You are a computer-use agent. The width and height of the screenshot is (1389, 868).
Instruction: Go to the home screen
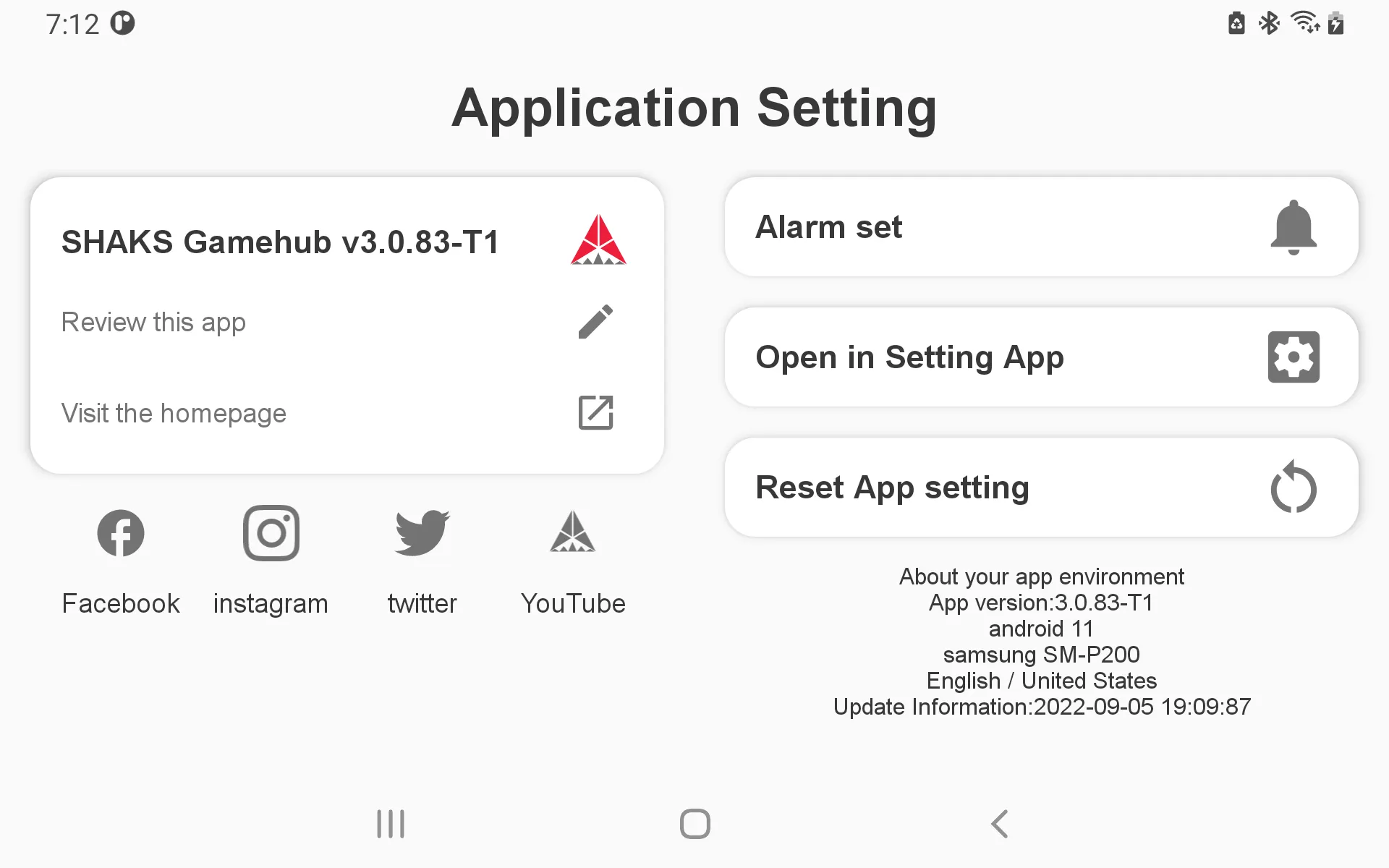click(694, 824)
